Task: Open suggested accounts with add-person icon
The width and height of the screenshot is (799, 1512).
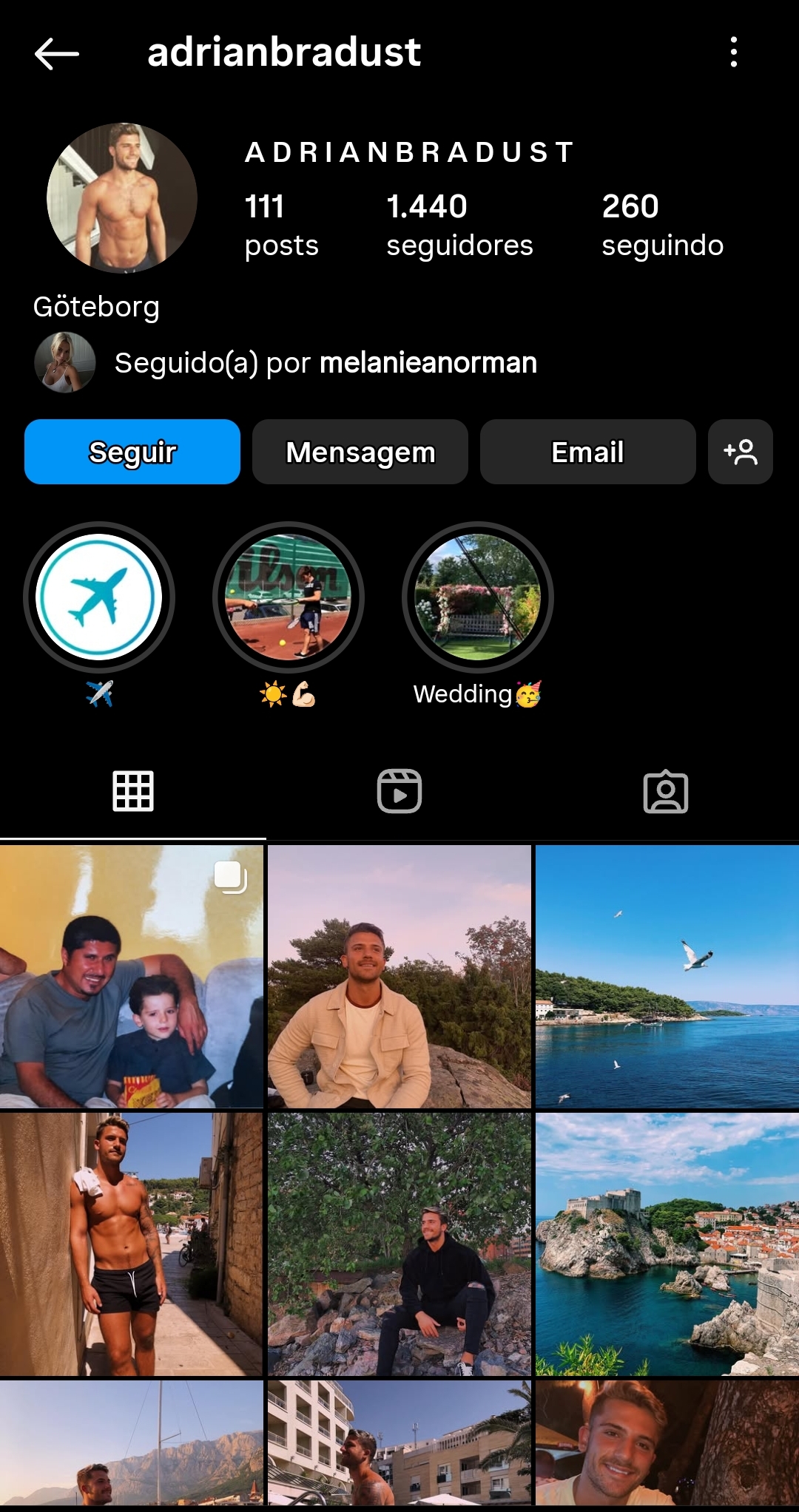Action: (x=741, y=452)
